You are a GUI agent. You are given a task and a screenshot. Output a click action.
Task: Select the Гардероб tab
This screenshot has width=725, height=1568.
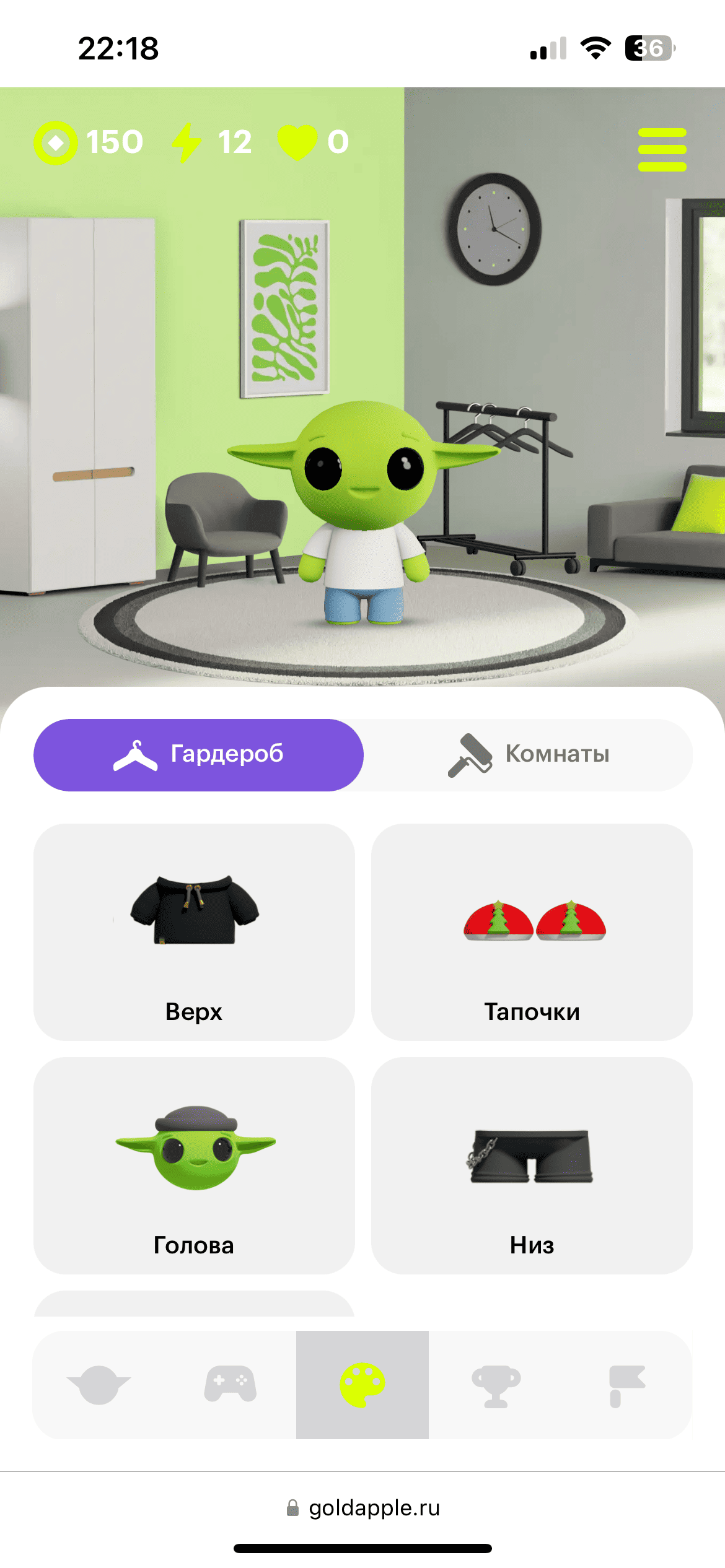(x=198, y=754)
